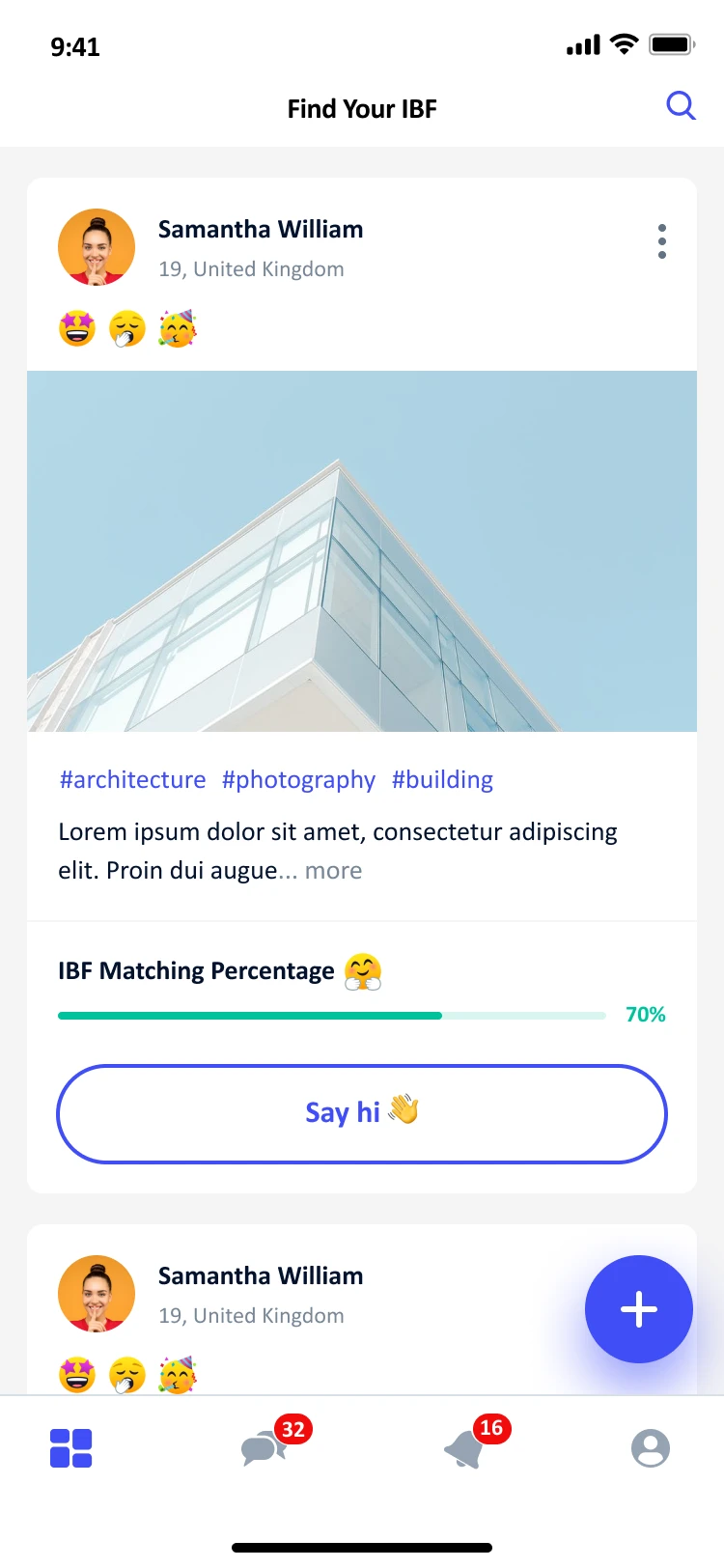The height and width of the screenshot is (1568, 724).
Task: Open the three-dot overflow menu on first post
Action: tap(662, 241)
